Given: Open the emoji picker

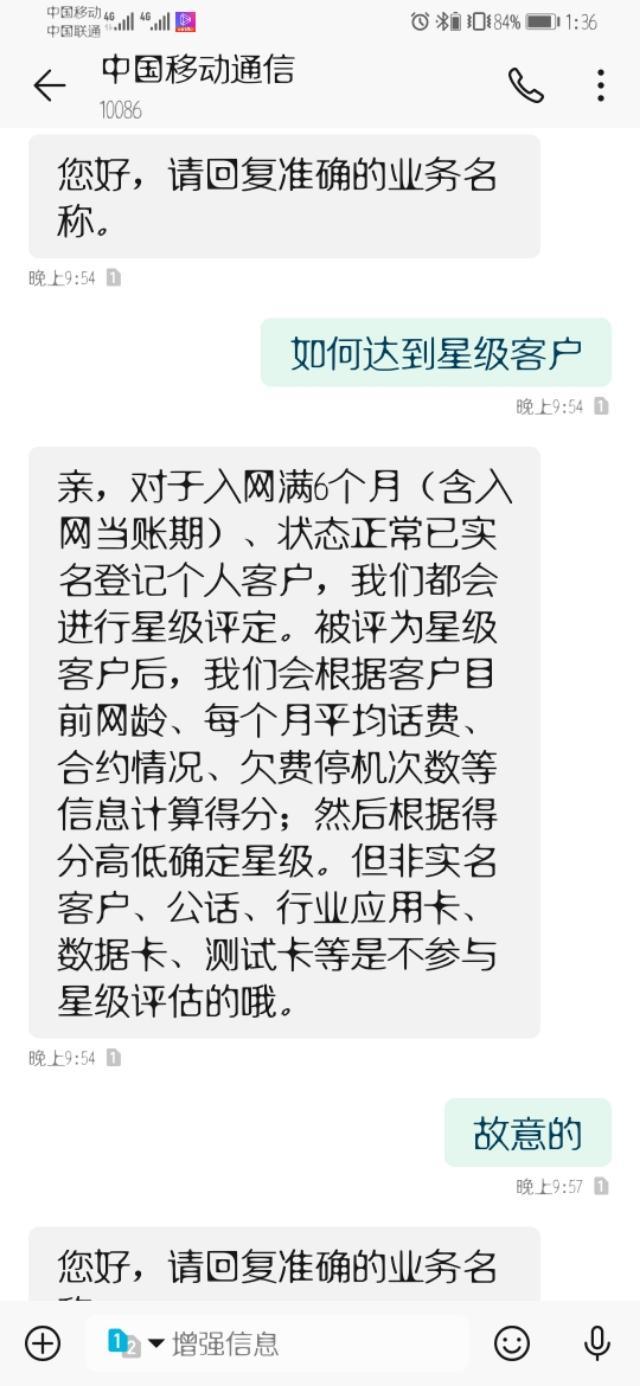Looking at the screenshot, I should (513, 1343).
